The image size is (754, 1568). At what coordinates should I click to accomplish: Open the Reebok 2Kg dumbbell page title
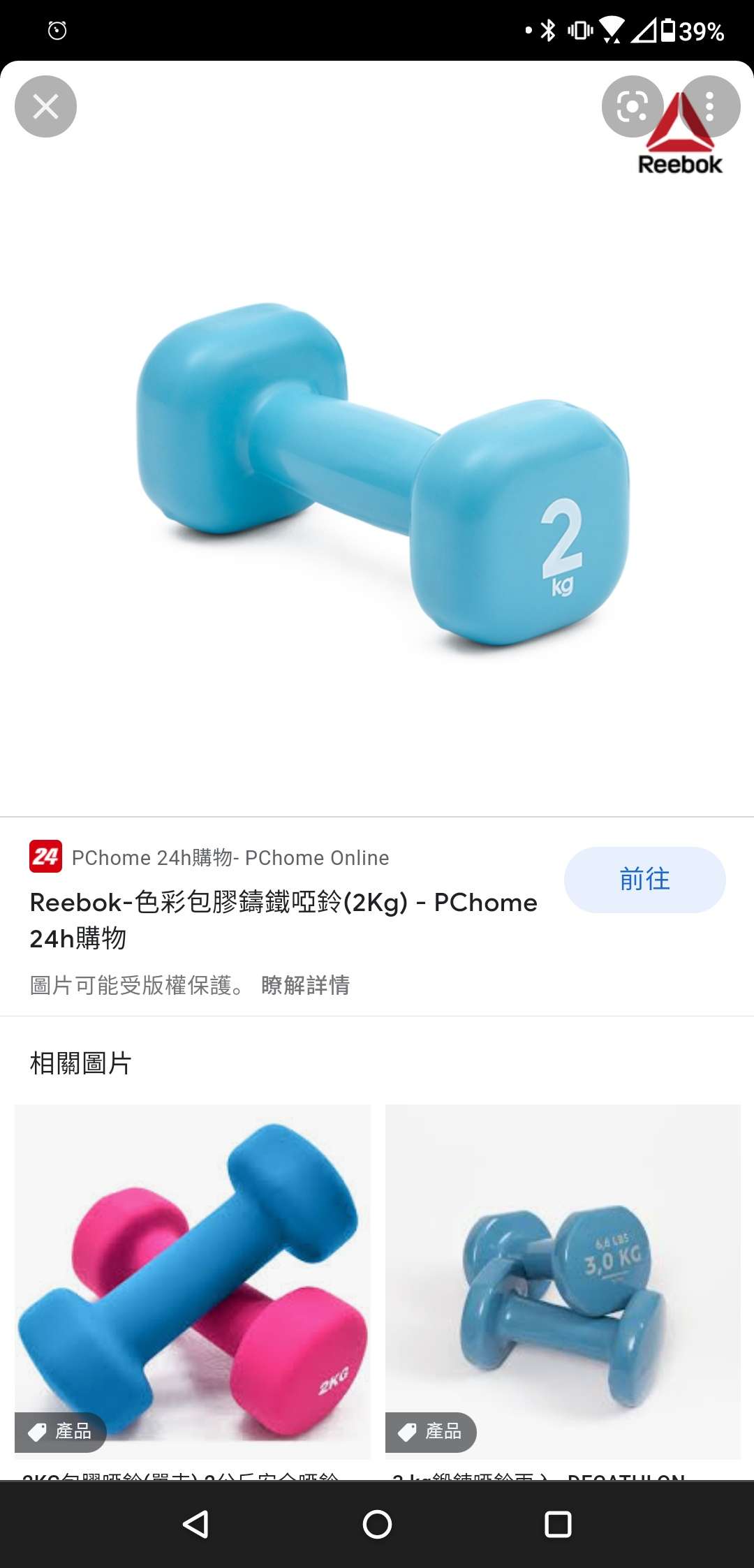click(283, 920)
